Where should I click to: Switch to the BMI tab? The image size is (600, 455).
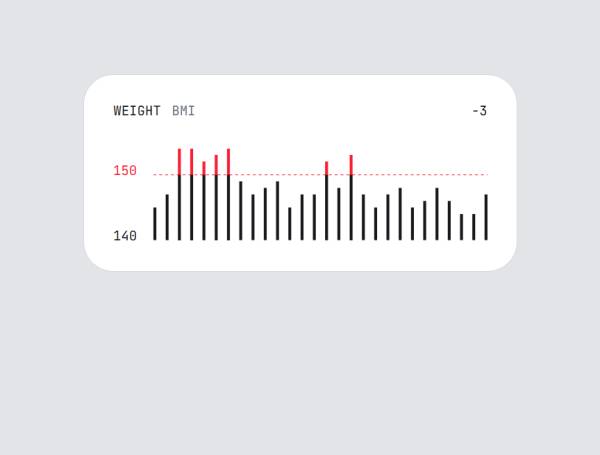[183, 111]
